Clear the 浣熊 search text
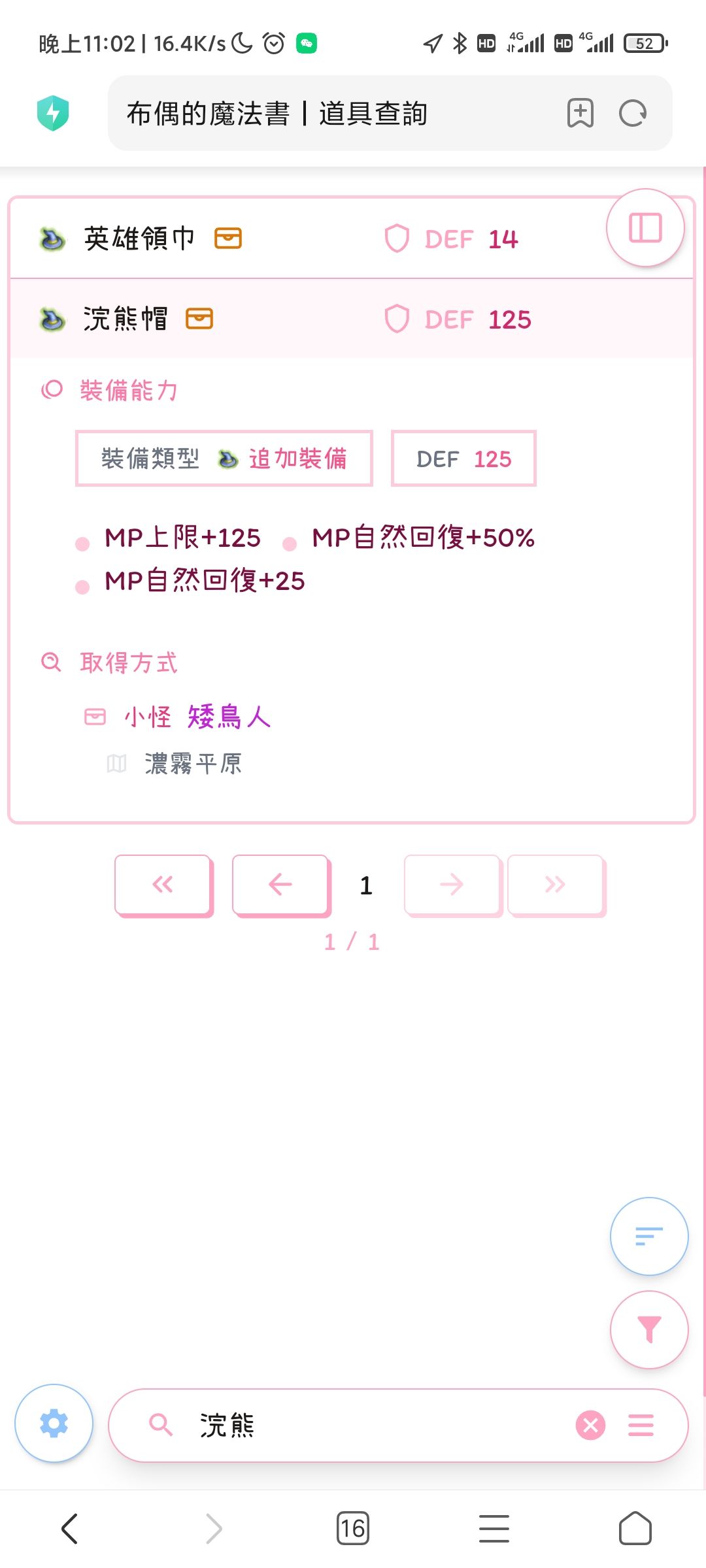This screenshot has height=1568, width=706. click(590, 1426)
